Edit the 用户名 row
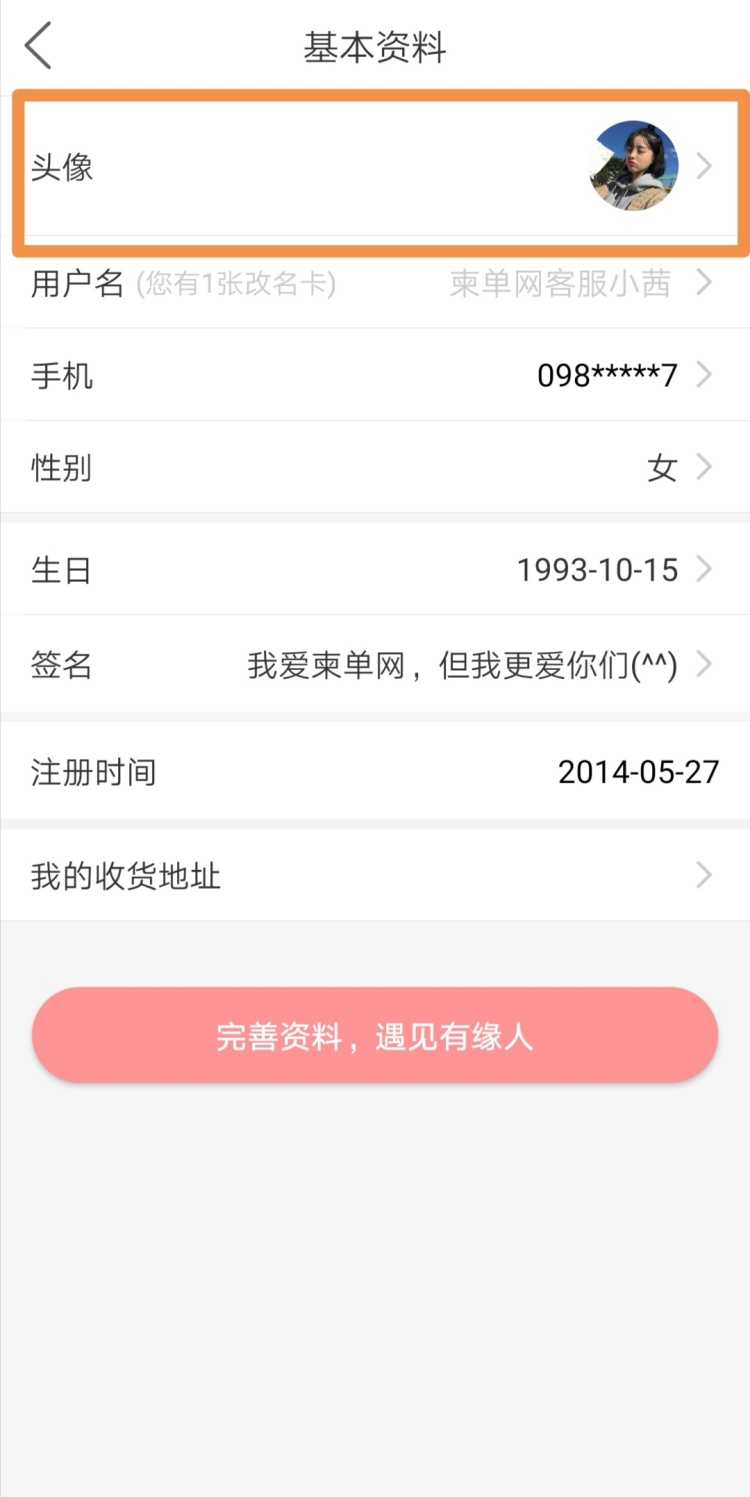The height and width of the screenshot is (1497, 750). click(375, 284)
